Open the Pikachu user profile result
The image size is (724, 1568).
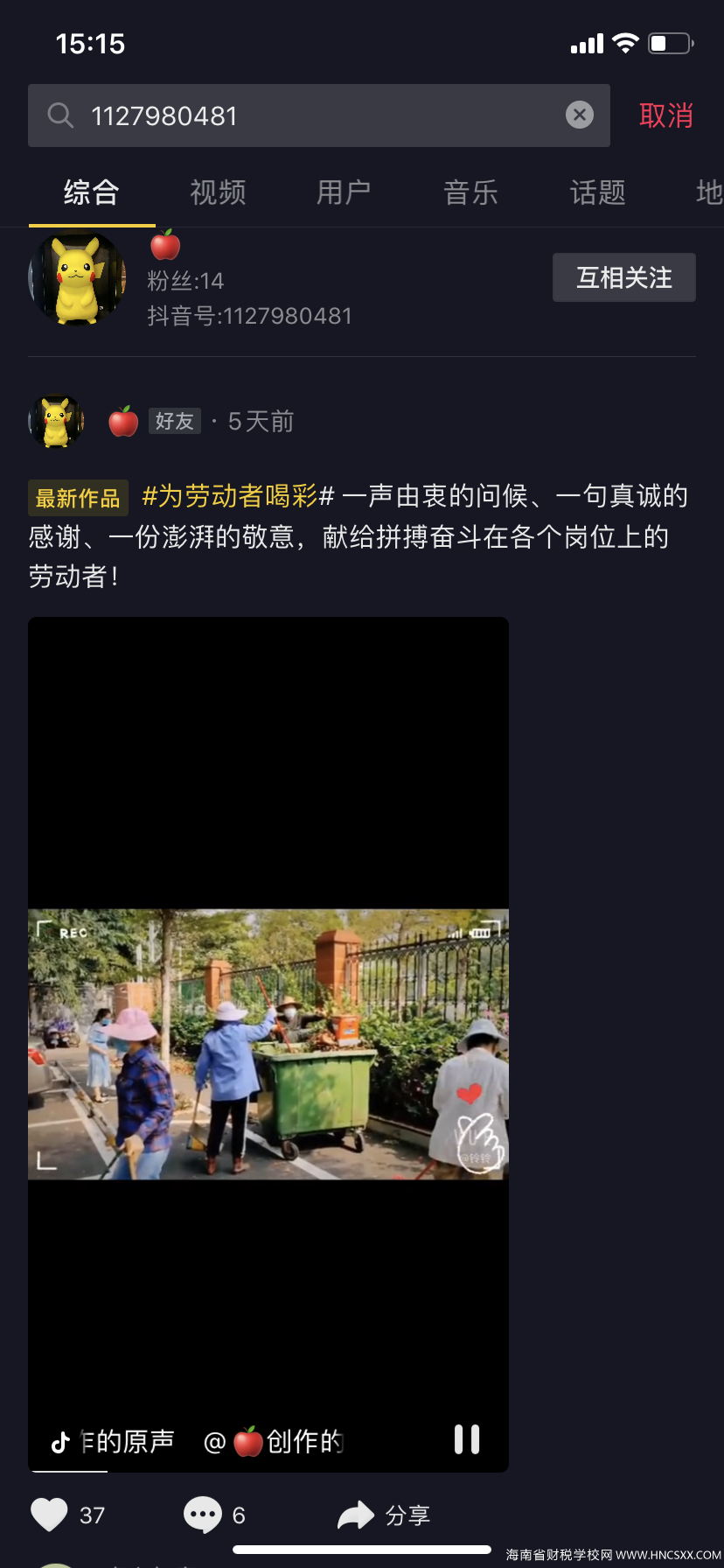coord(78,280)
